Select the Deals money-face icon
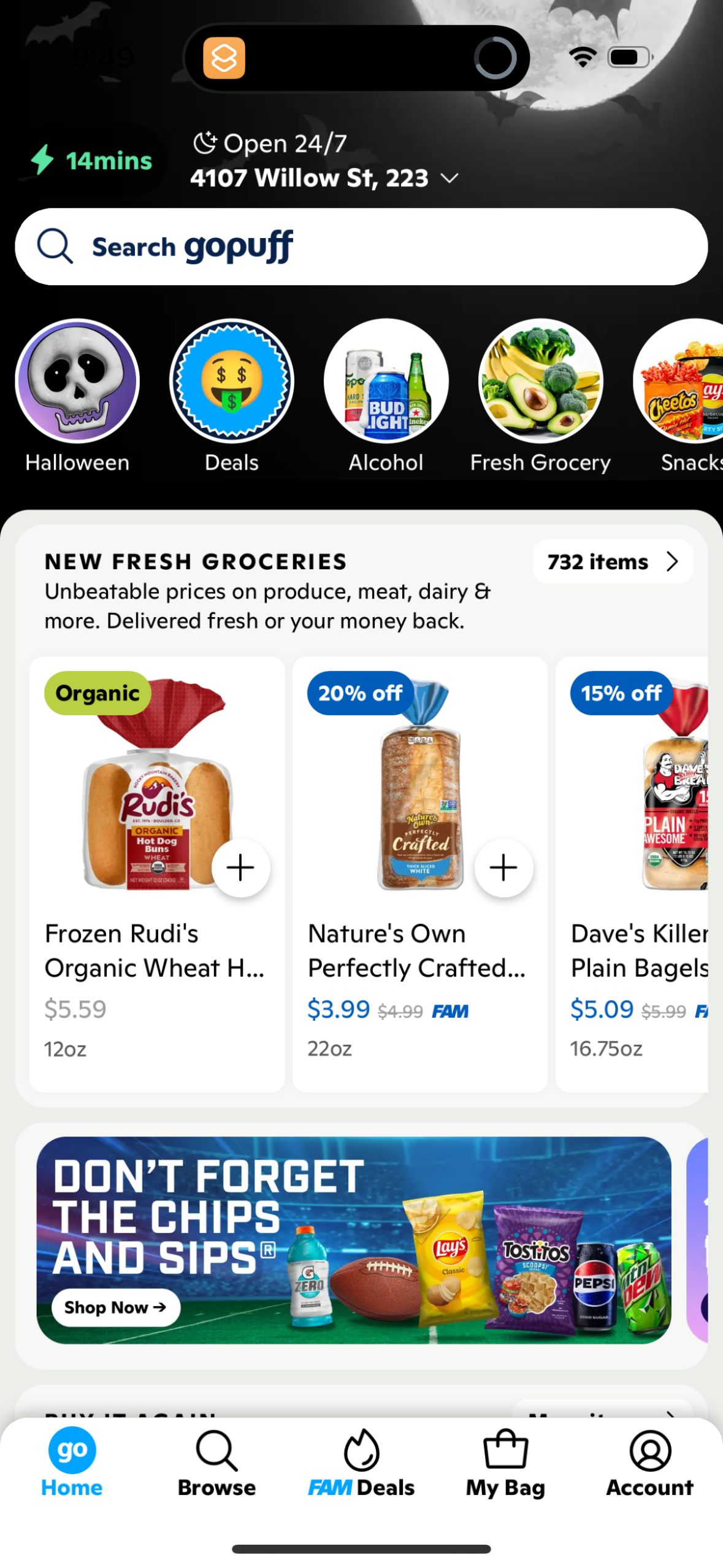The width and height of the screenshot is (723, 1568). [x=231, y=380]
